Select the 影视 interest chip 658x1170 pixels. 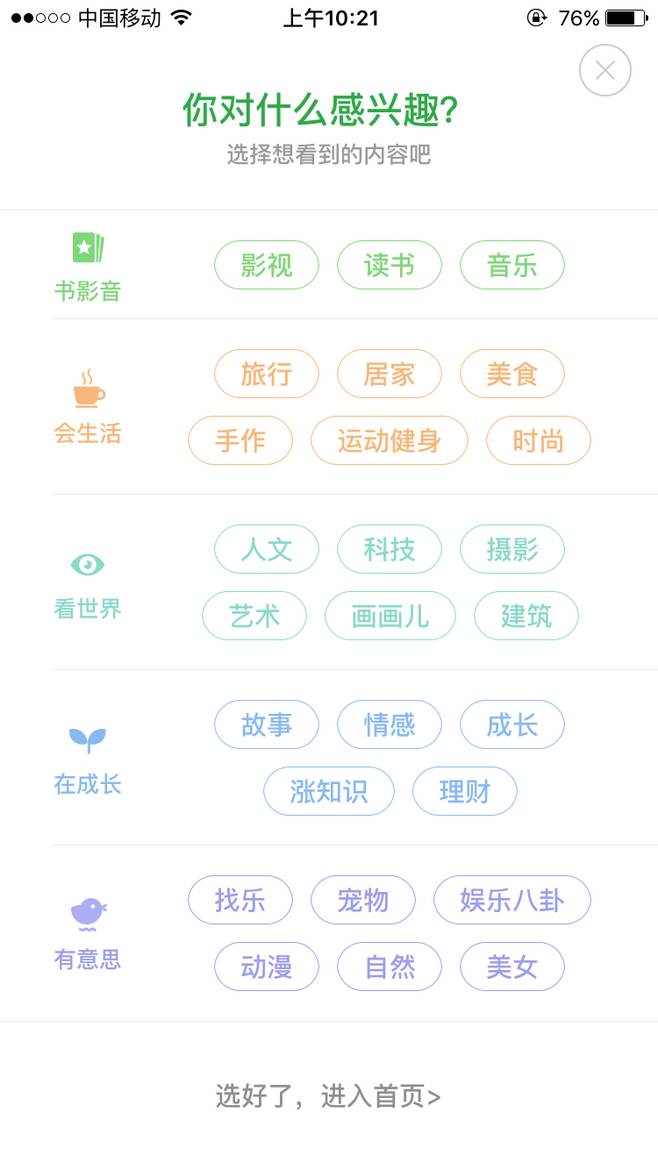pos(267,265)
